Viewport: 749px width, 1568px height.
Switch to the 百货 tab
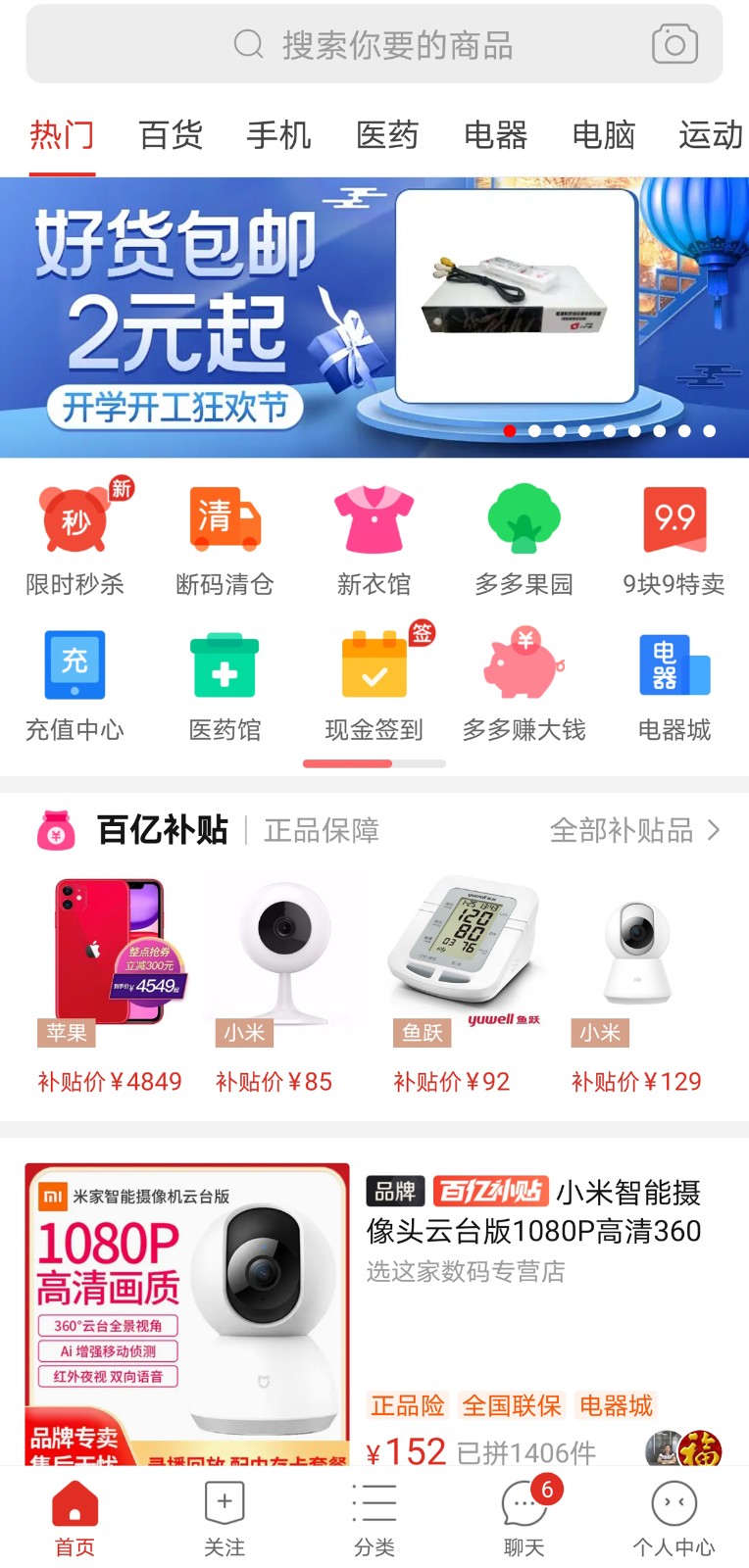pyautogui.click(x=171, y=134)
